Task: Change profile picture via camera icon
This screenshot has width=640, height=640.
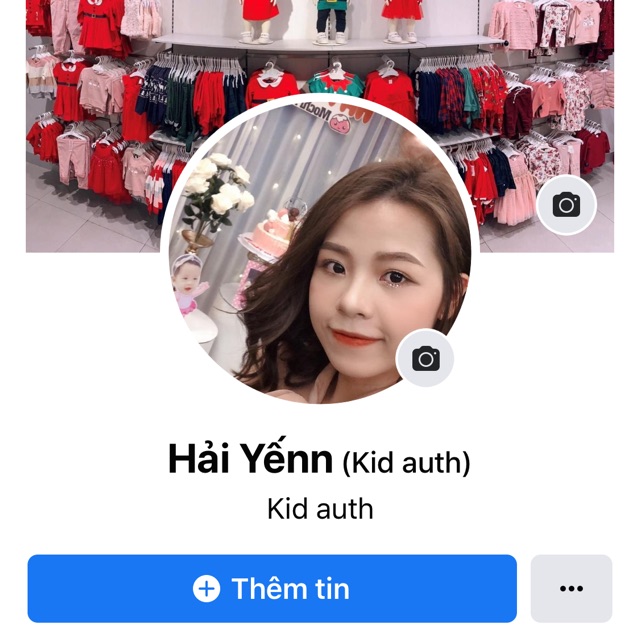Action: (x=426, y=358)
